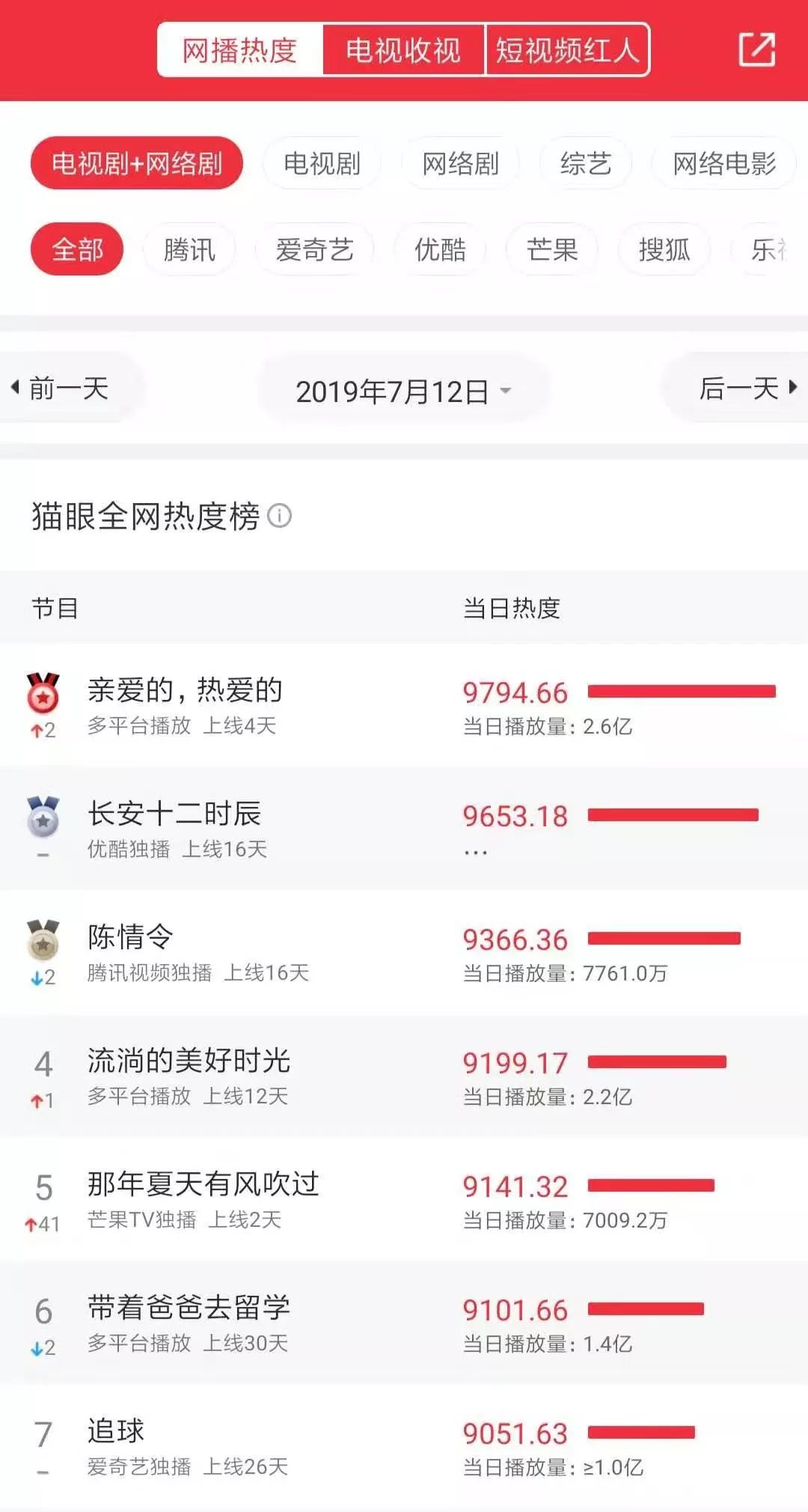Tap the share icon in the header

tap(756, 49)
